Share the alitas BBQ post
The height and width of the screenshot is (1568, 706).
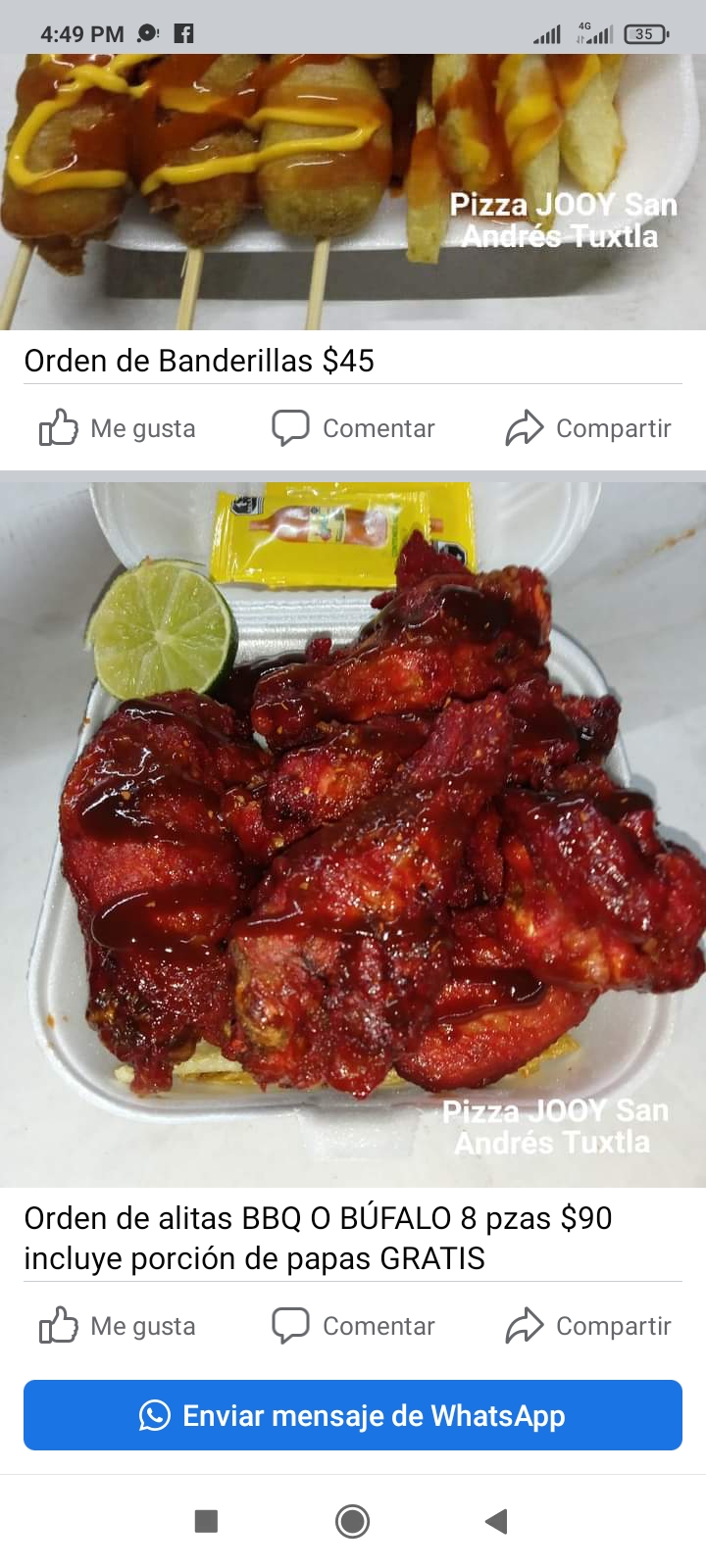click(x=586, y=1325)
